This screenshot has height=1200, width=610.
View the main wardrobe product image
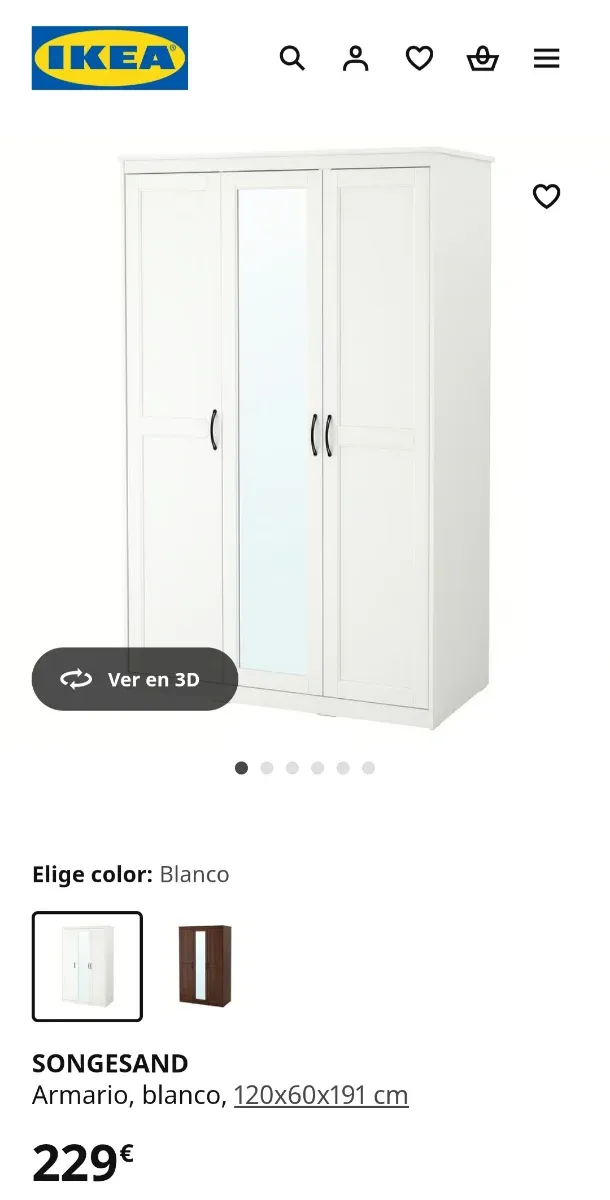point(305,440)
